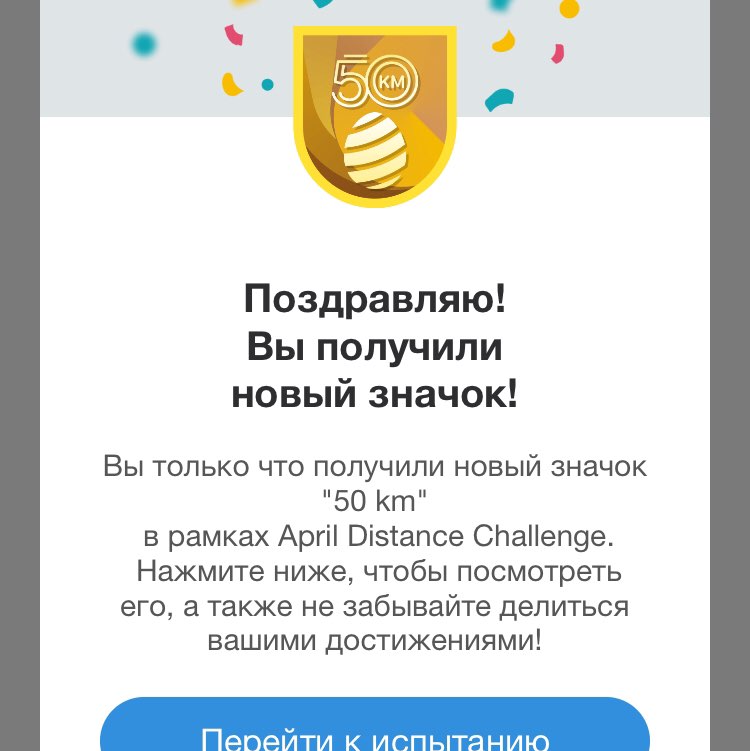The width and height of the screenshot is (750, 751).
Task: Click the "Поздравляю!" heading
Action: [x=375, y=297]
